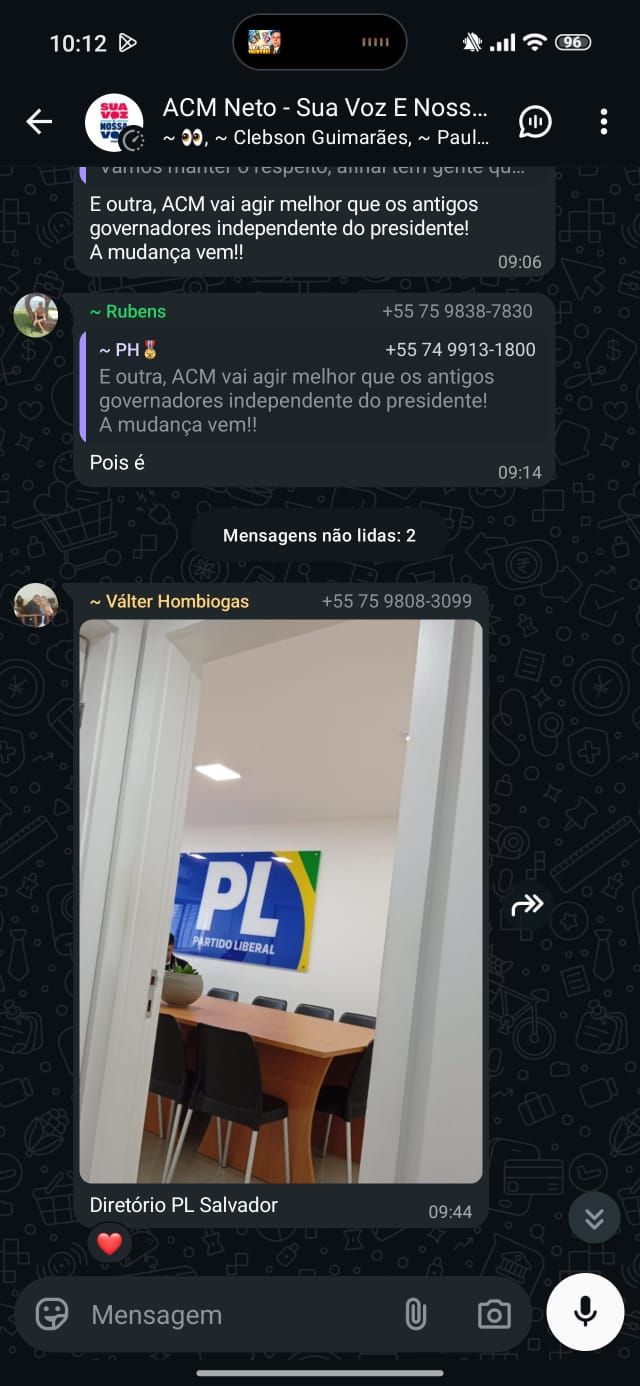The height and width of the screenshot is (1386, 640).
Task: Open the ACM Neto group info header
Action: click(325, 122)
